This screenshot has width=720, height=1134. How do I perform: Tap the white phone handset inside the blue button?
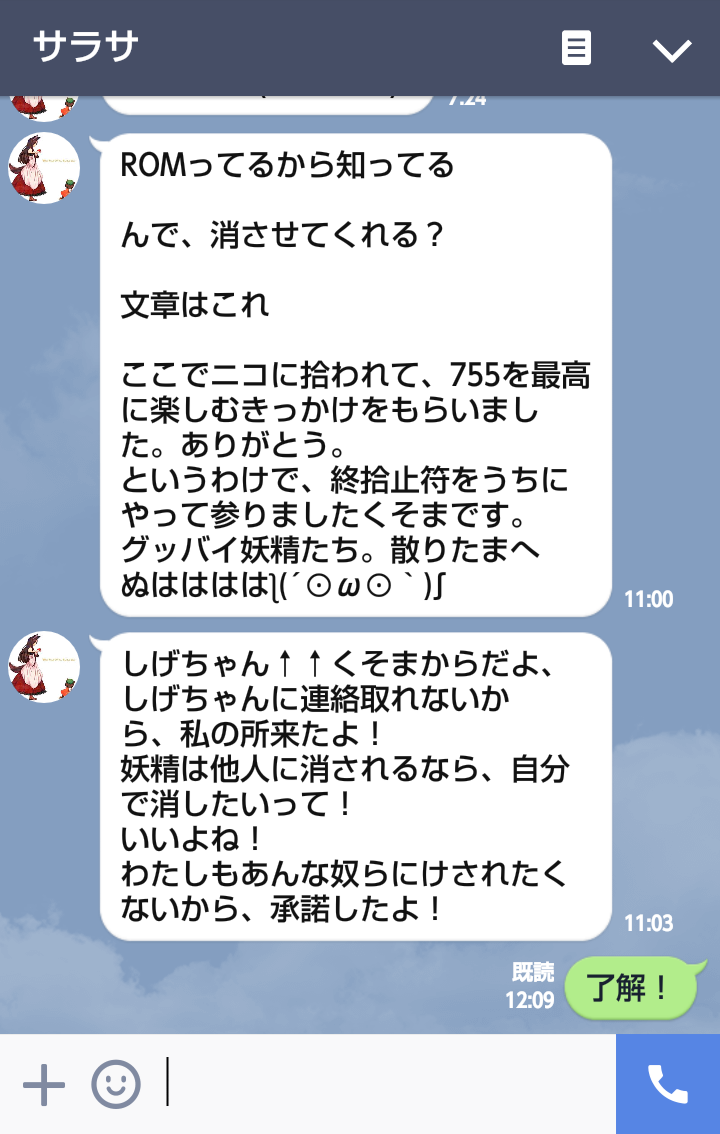pyautogui.click(x=665, y=1083)
